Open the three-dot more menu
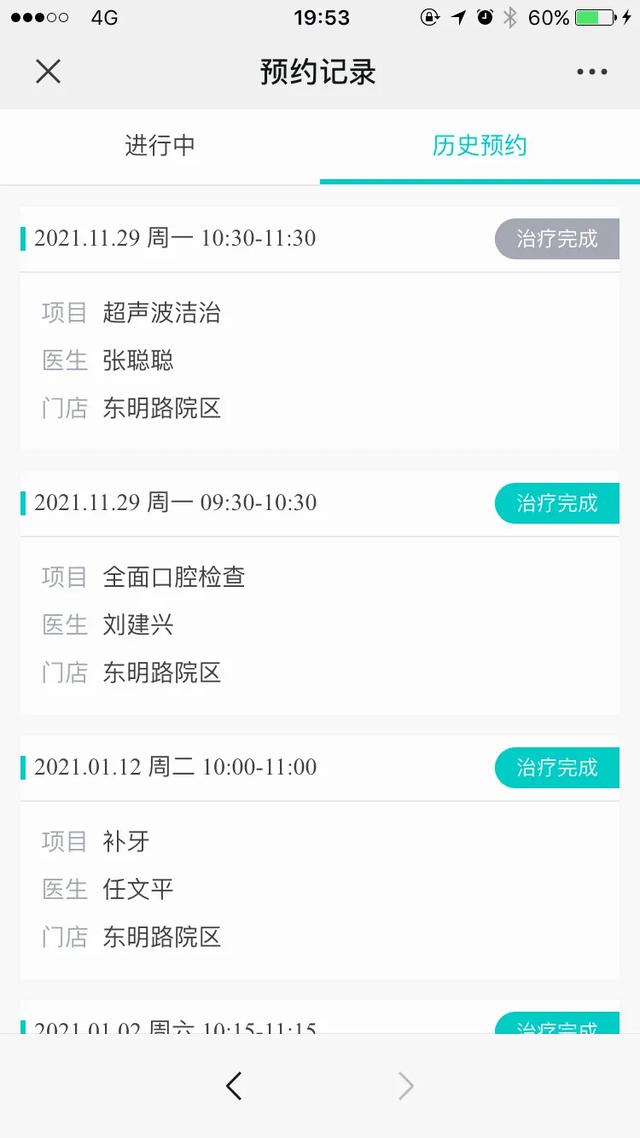Viewport: 640px width, 1138px height. point(591,72)
